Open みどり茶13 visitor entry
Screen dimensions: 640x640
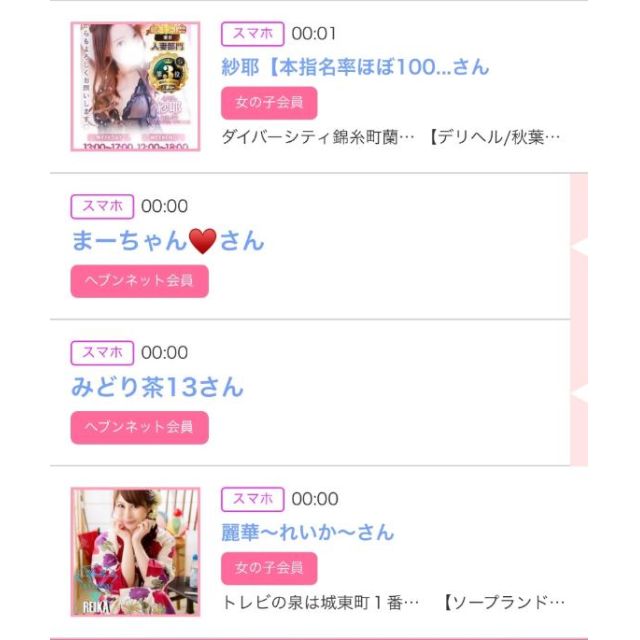pyautogui.click(x=157, y=387)
